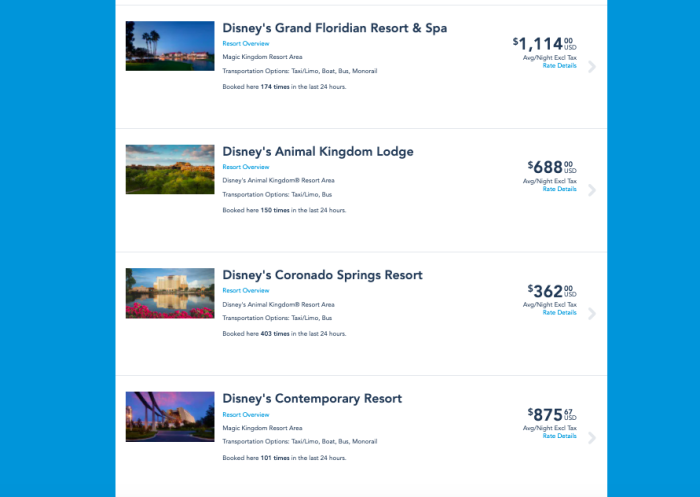Image resolution: width=700 pixels, height=497 pixels.
Task: Open Resort Overview for Contemporary Resort
Action: (x=246, y=414)
